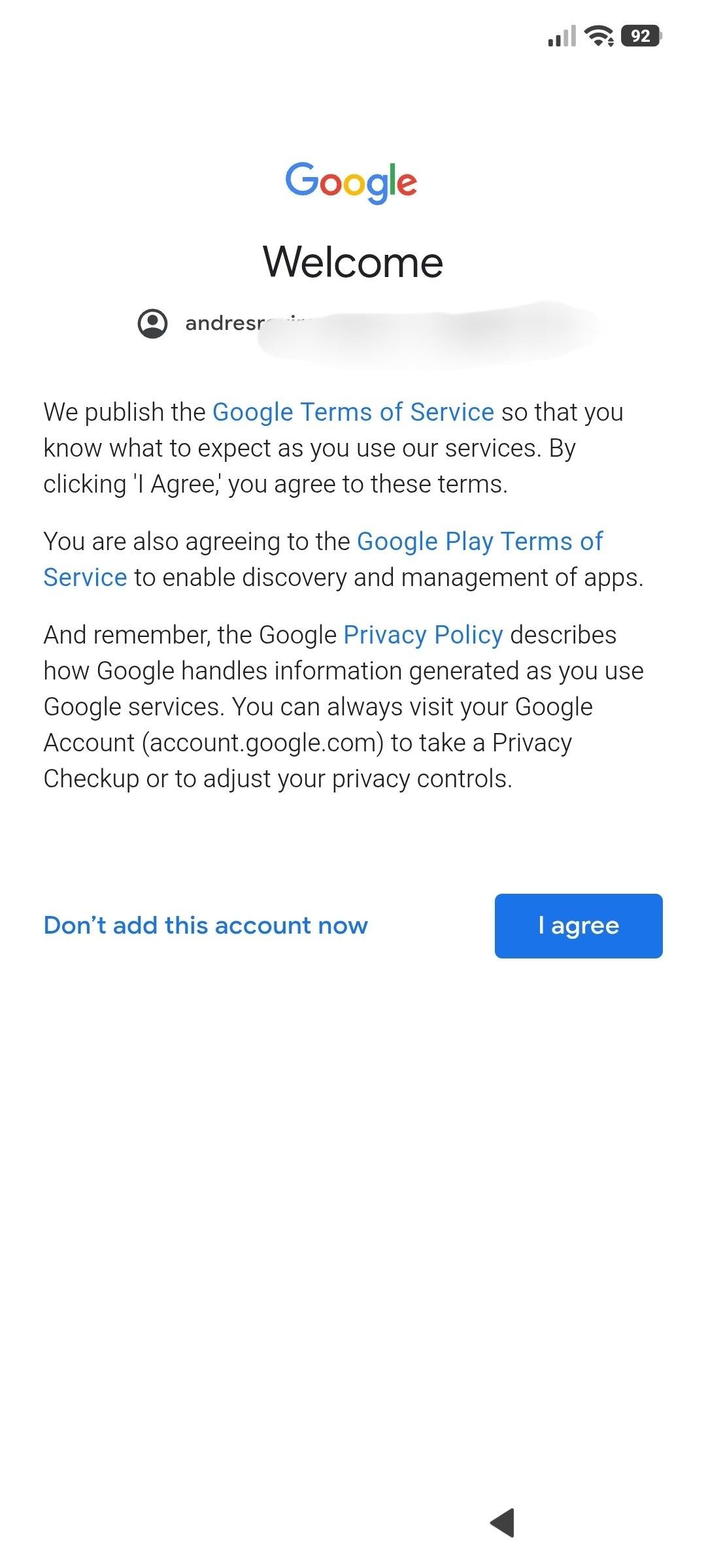Choose Don't add this account now

pos(205,926)
